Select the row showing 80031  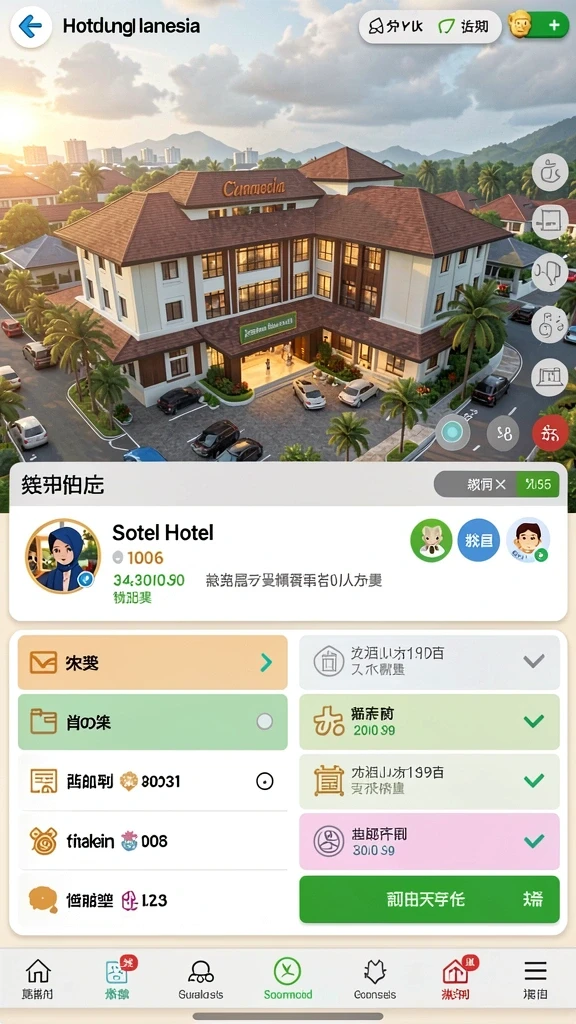pyautogui.click(x=153, y=780)
